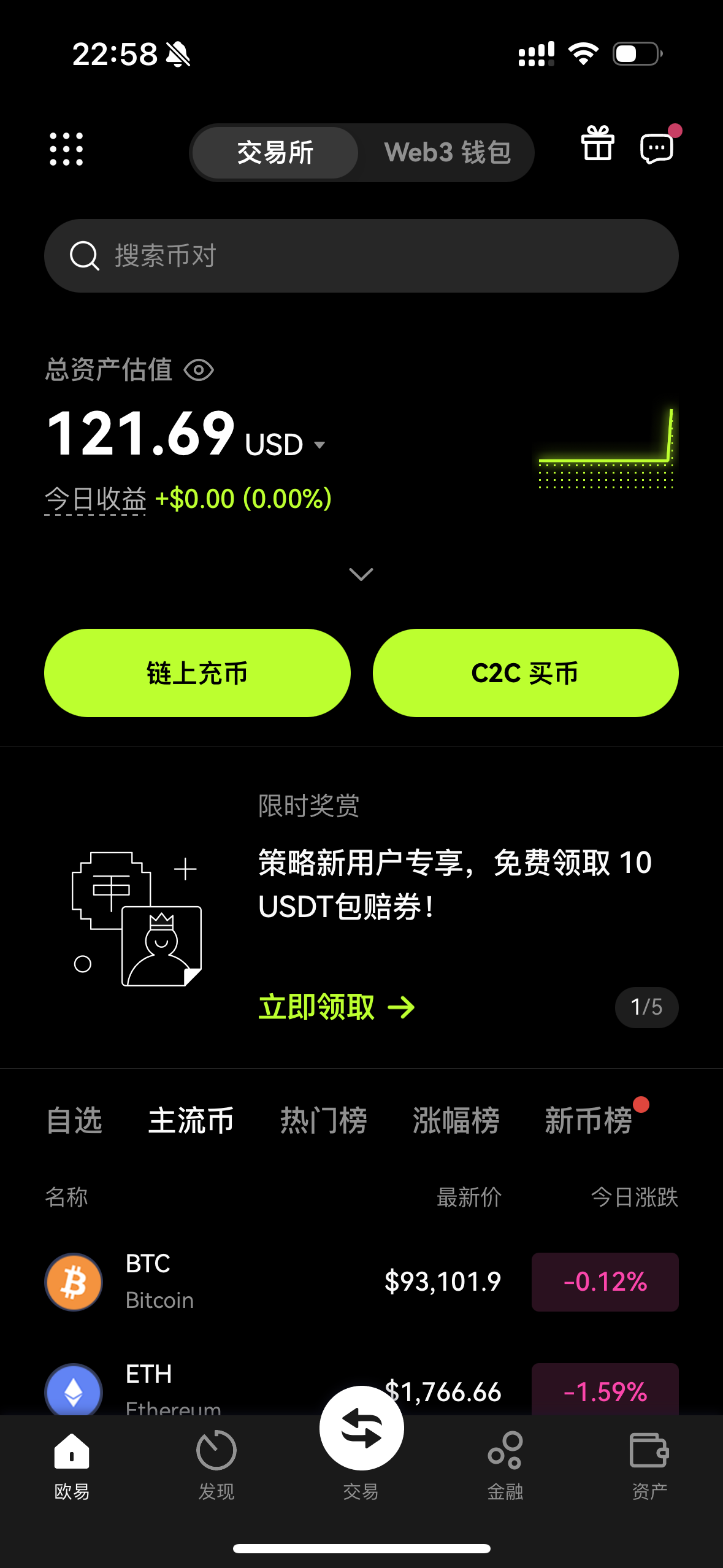Expand asset details chevron
The height and width of the screenshot is (1568, 723).
click(x=361, y=574)
